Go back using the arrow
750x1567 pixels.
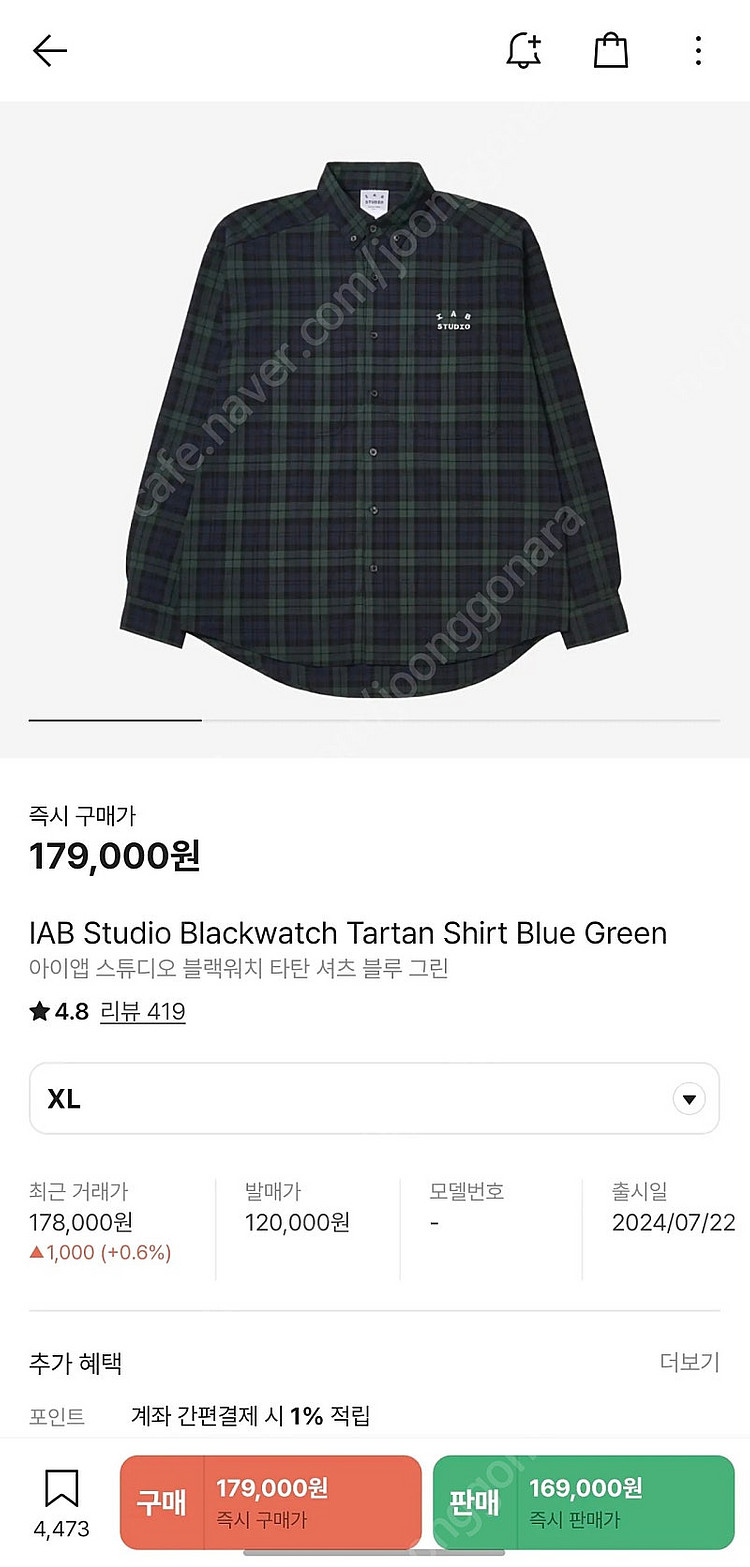(49, 51)
